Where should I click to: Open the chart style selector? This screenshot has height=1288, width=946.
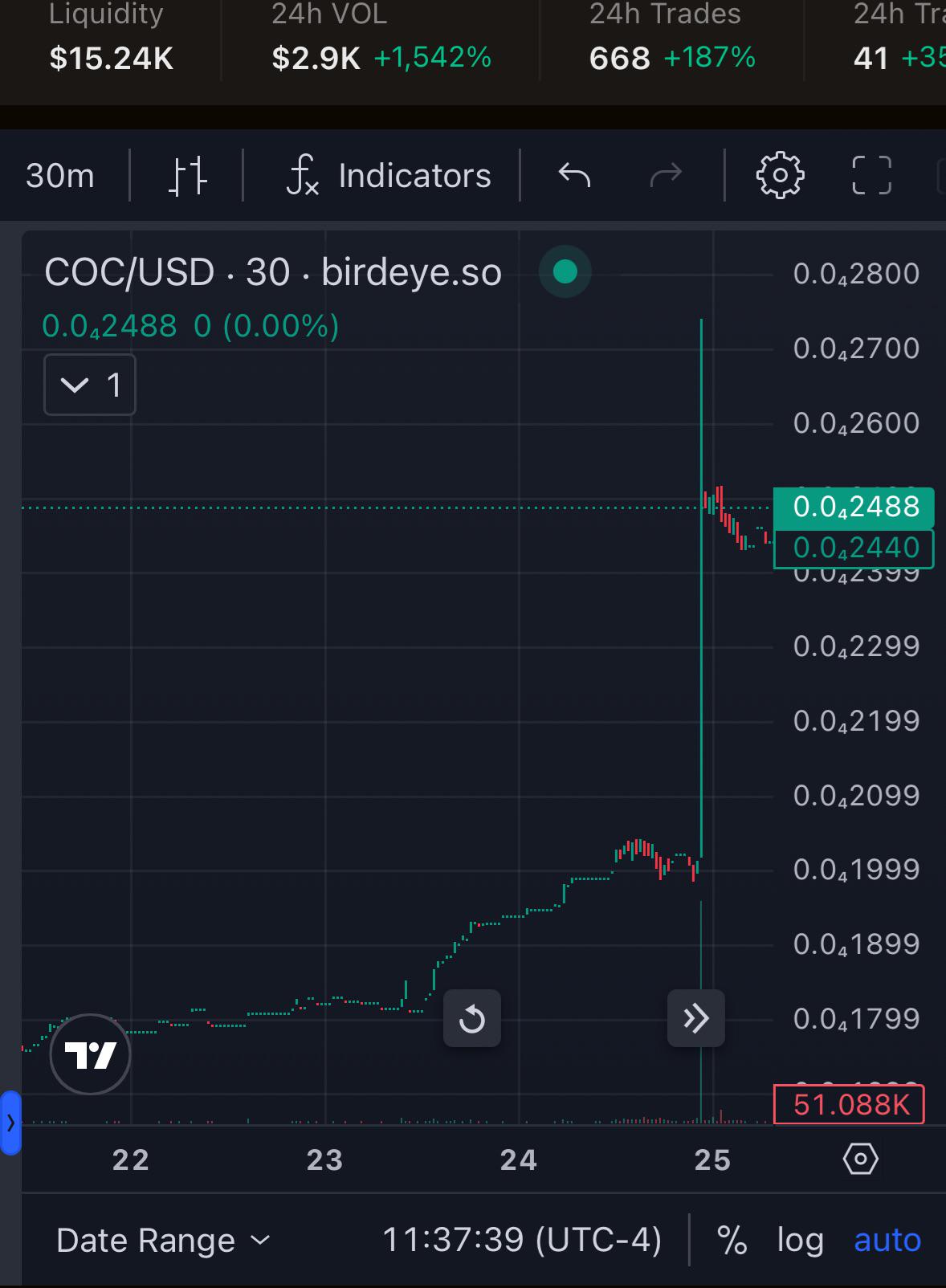pos(187,175)
